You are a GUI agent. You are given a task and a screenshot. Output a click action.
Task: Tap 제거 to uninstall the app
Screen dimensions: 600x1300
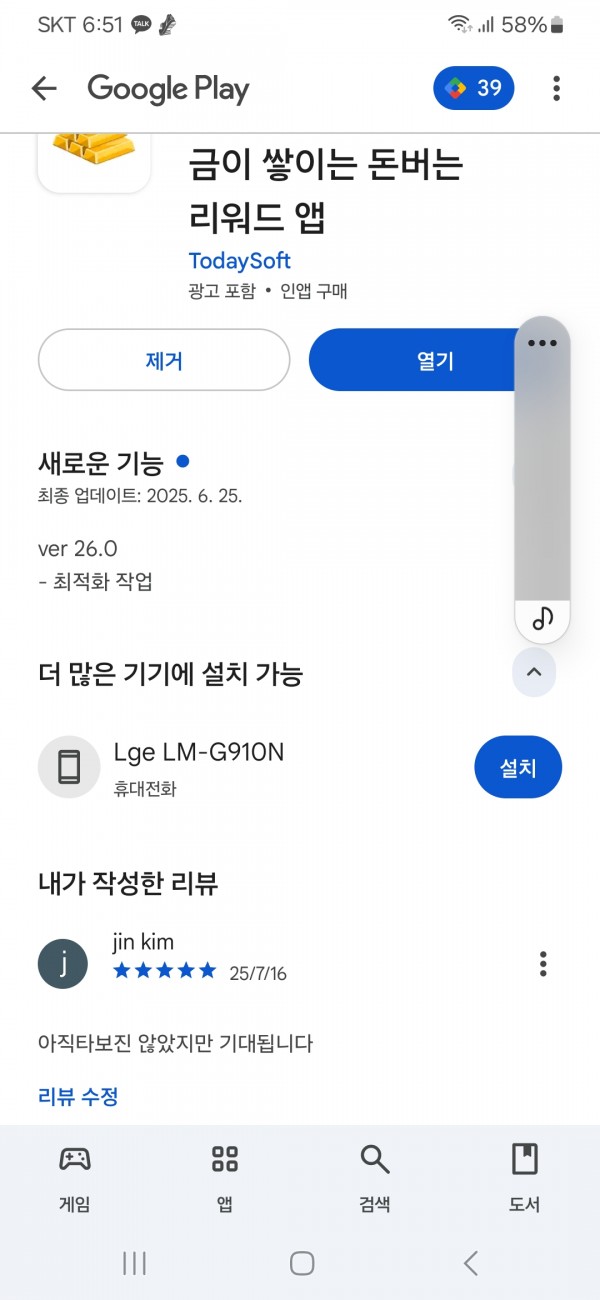(x=164, y=360)
